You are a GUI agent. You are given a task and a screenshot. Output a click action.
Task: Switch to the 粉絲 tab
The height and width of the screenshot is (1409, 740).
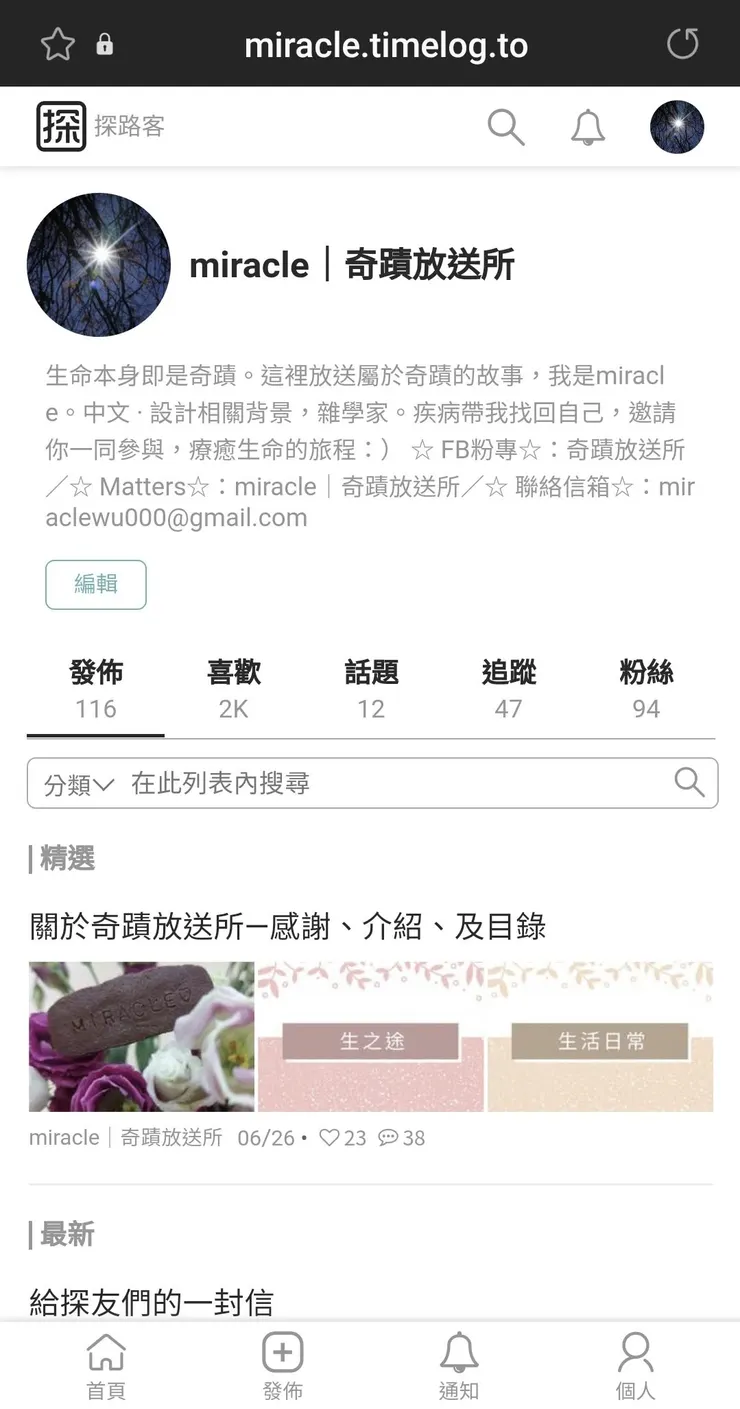[x=645, y=688]
